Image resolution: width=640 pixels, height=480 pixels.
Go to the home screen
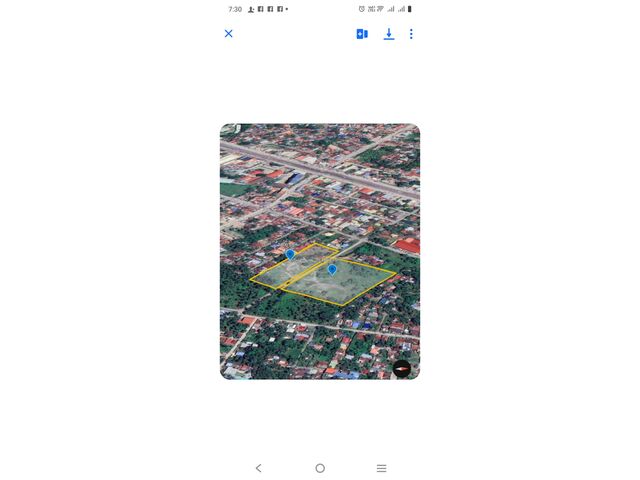[x=320, y=468]
